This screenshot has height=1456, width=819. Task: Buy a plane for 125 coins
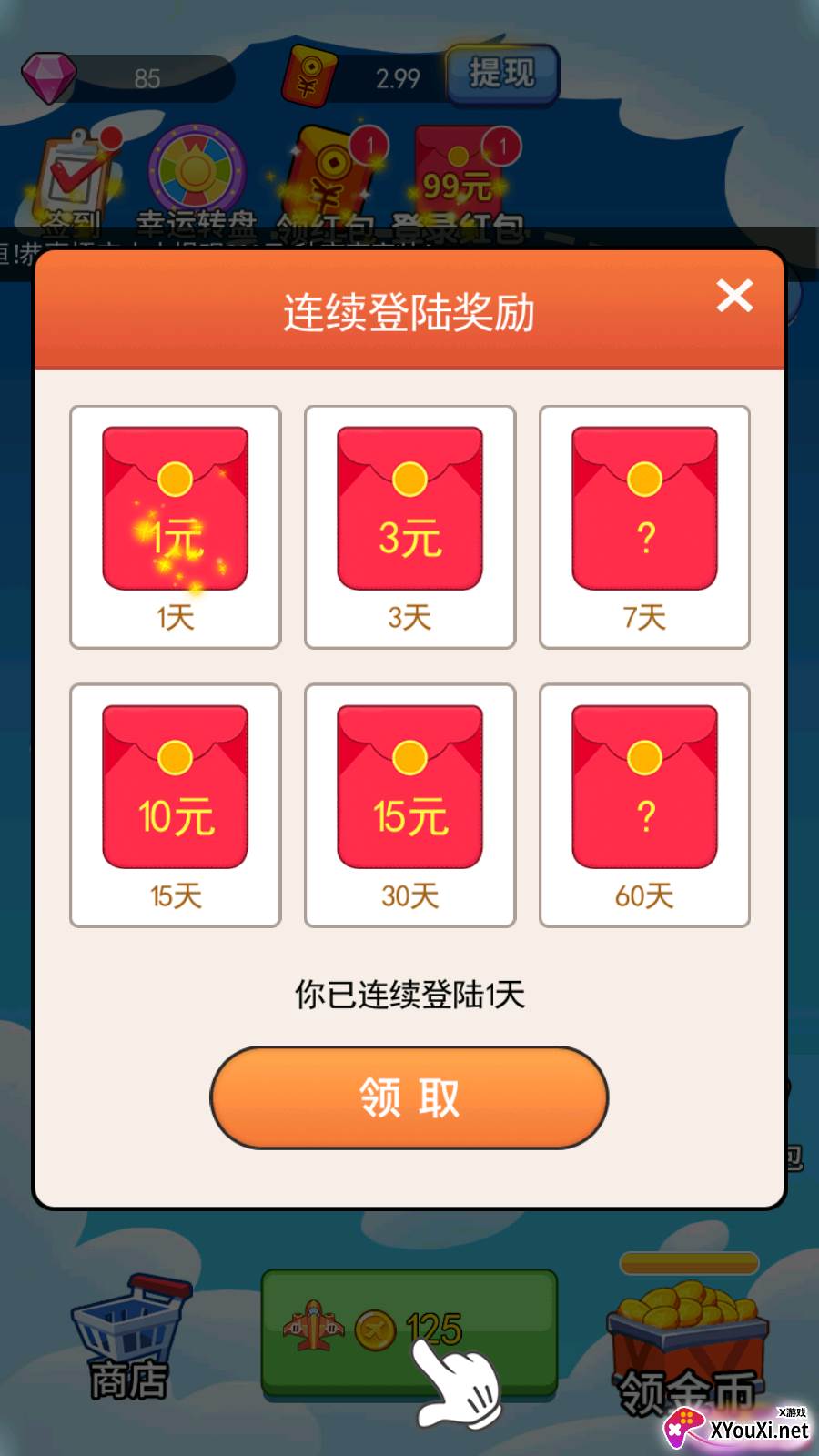click(x=409, y=1332)
